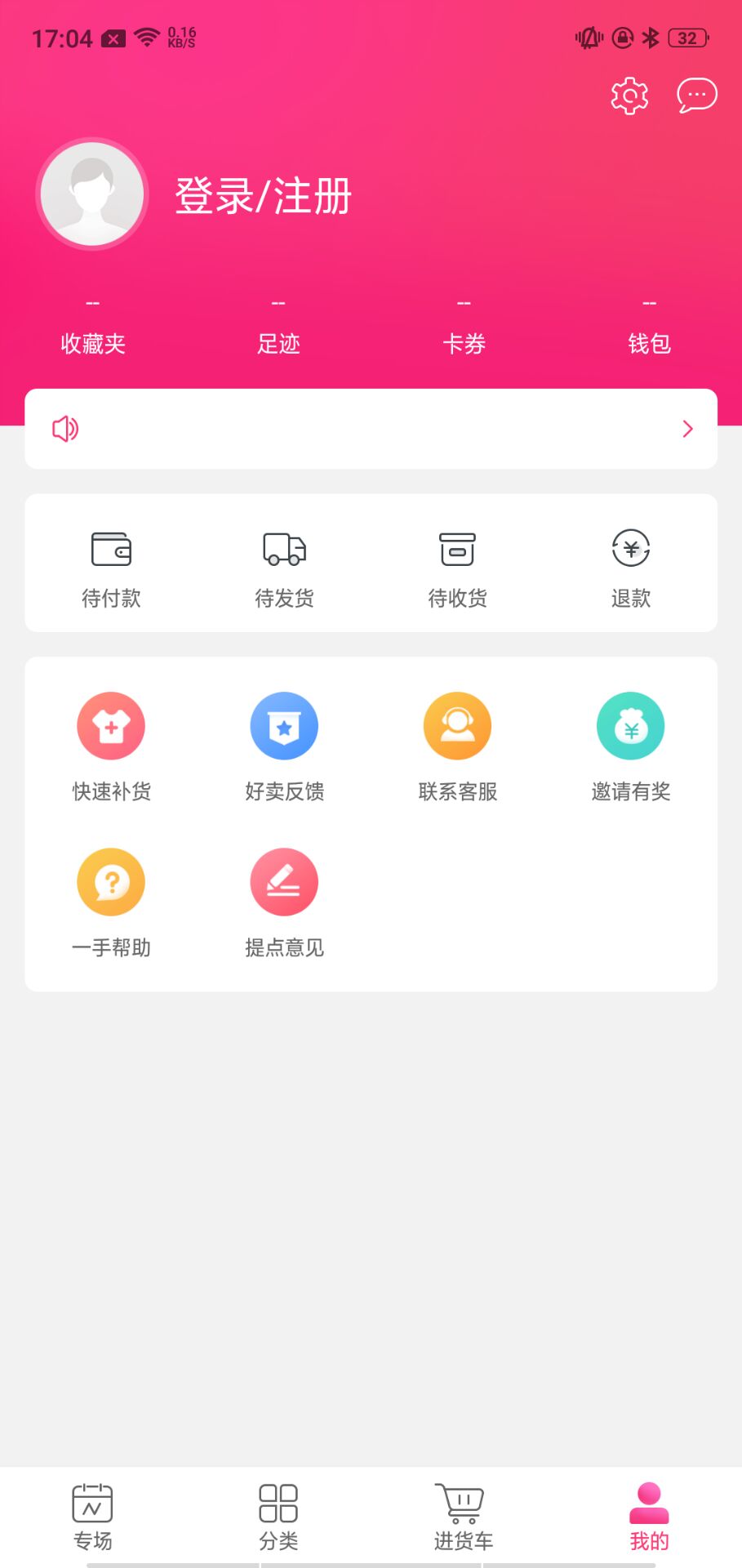Switch to the 进货车 cart tab
The image size is (742, 1568).
tap(463, 1517)
